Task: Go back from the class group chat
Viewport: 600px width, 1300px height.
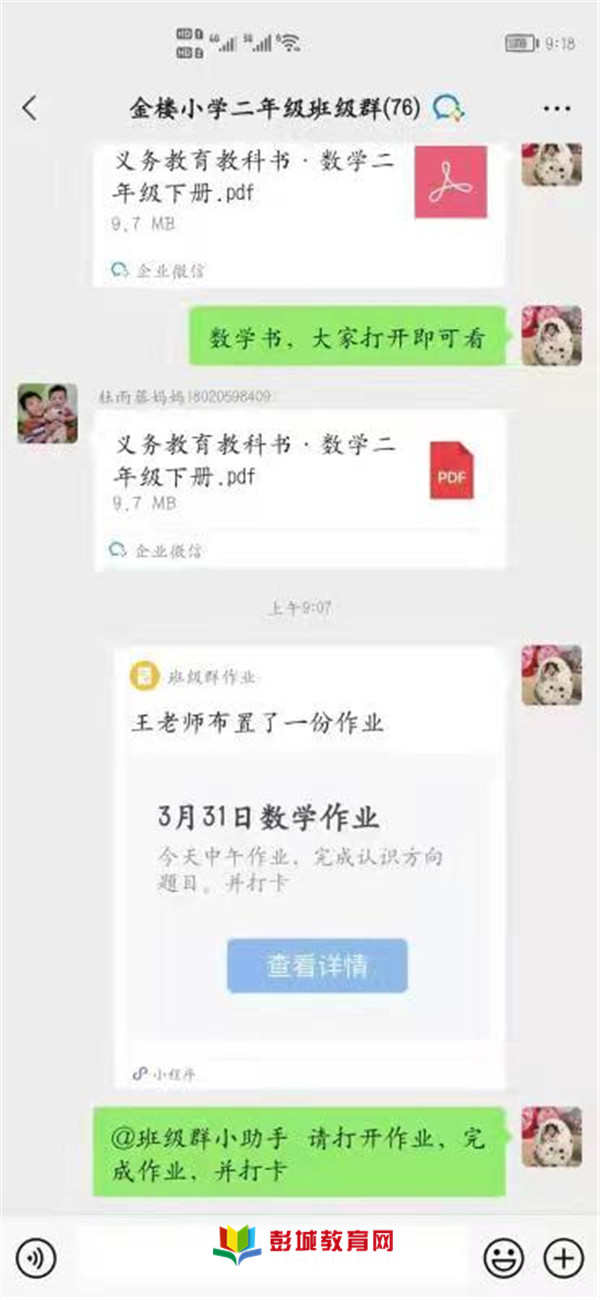Action: pyautogui.click(x=30, y=108)
